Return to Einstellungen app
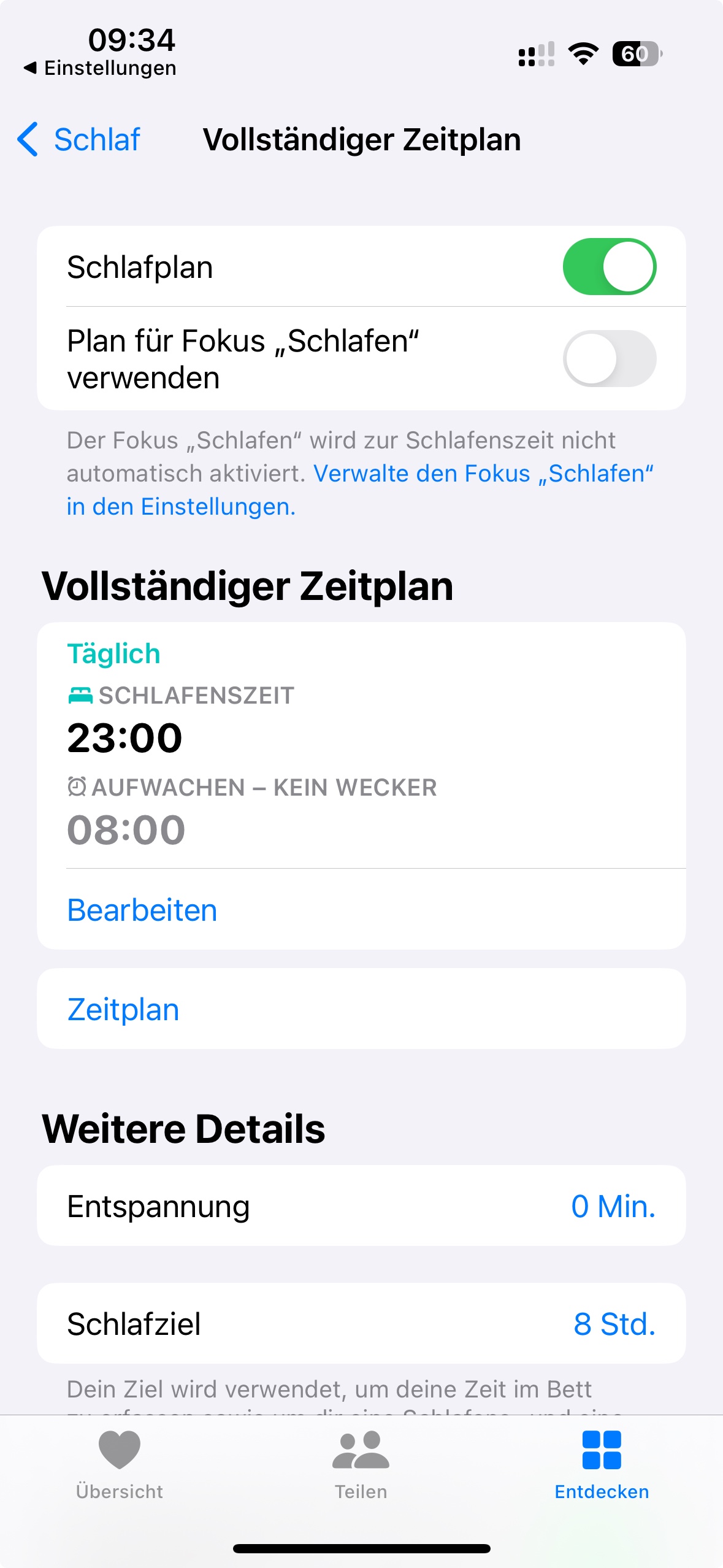The image size is (723, 1568). [x=101, y=68]
